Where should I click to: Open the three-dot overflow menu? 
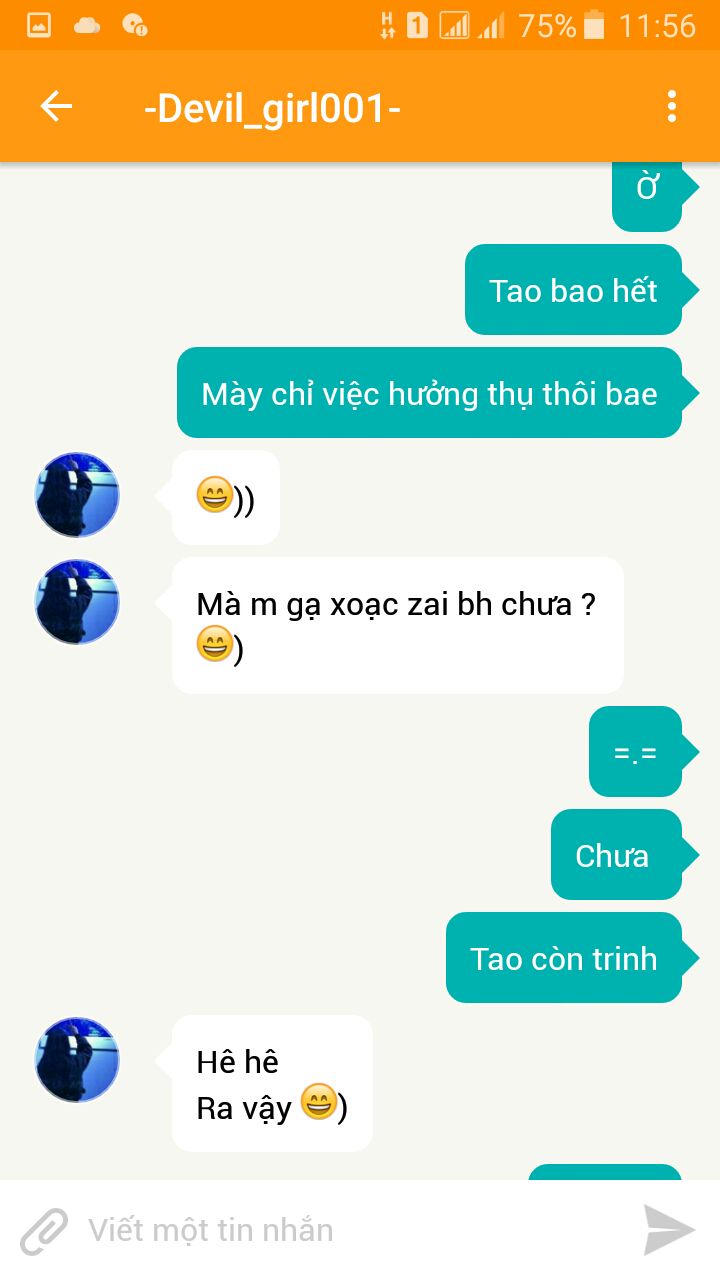[671, 107]
